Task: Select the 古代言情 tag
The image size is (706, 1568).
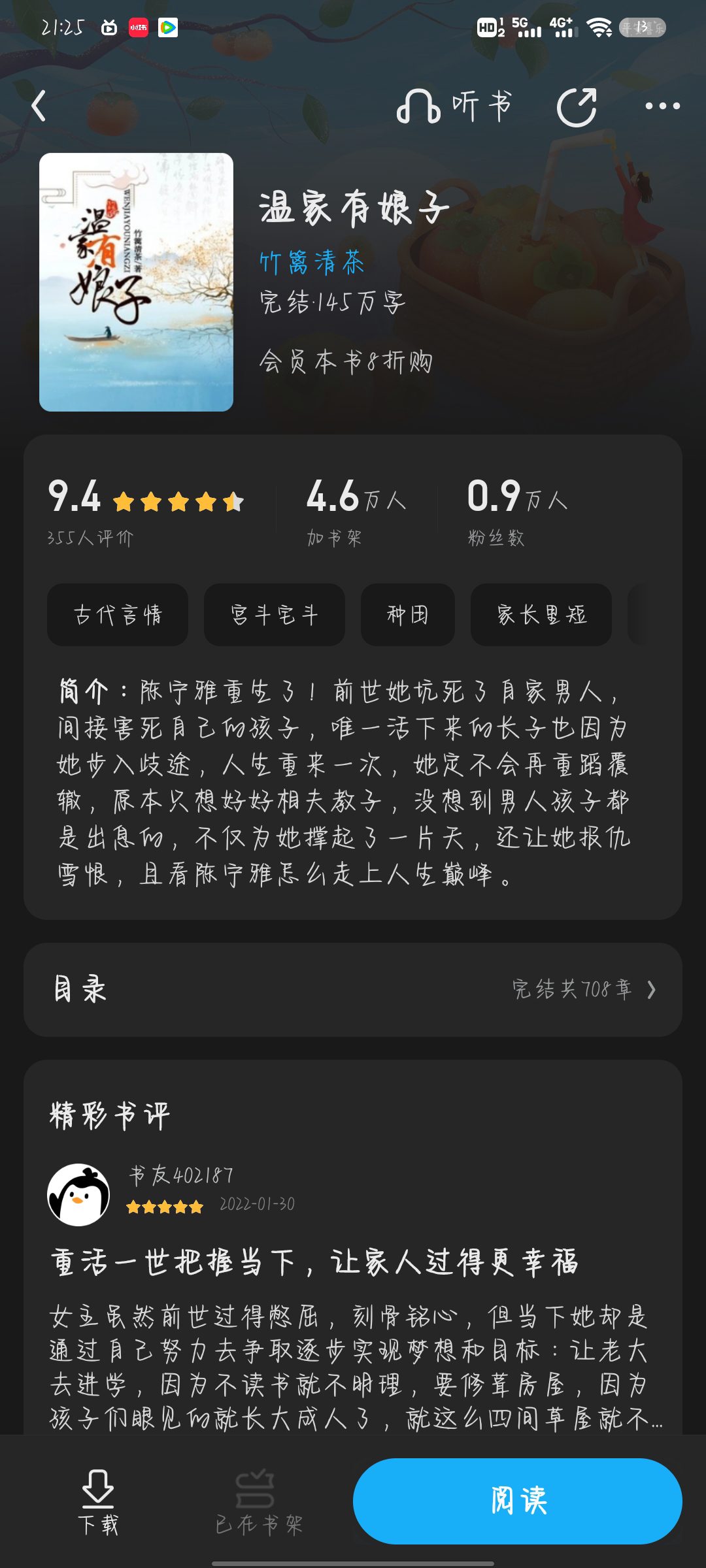Action: (118, 615)
